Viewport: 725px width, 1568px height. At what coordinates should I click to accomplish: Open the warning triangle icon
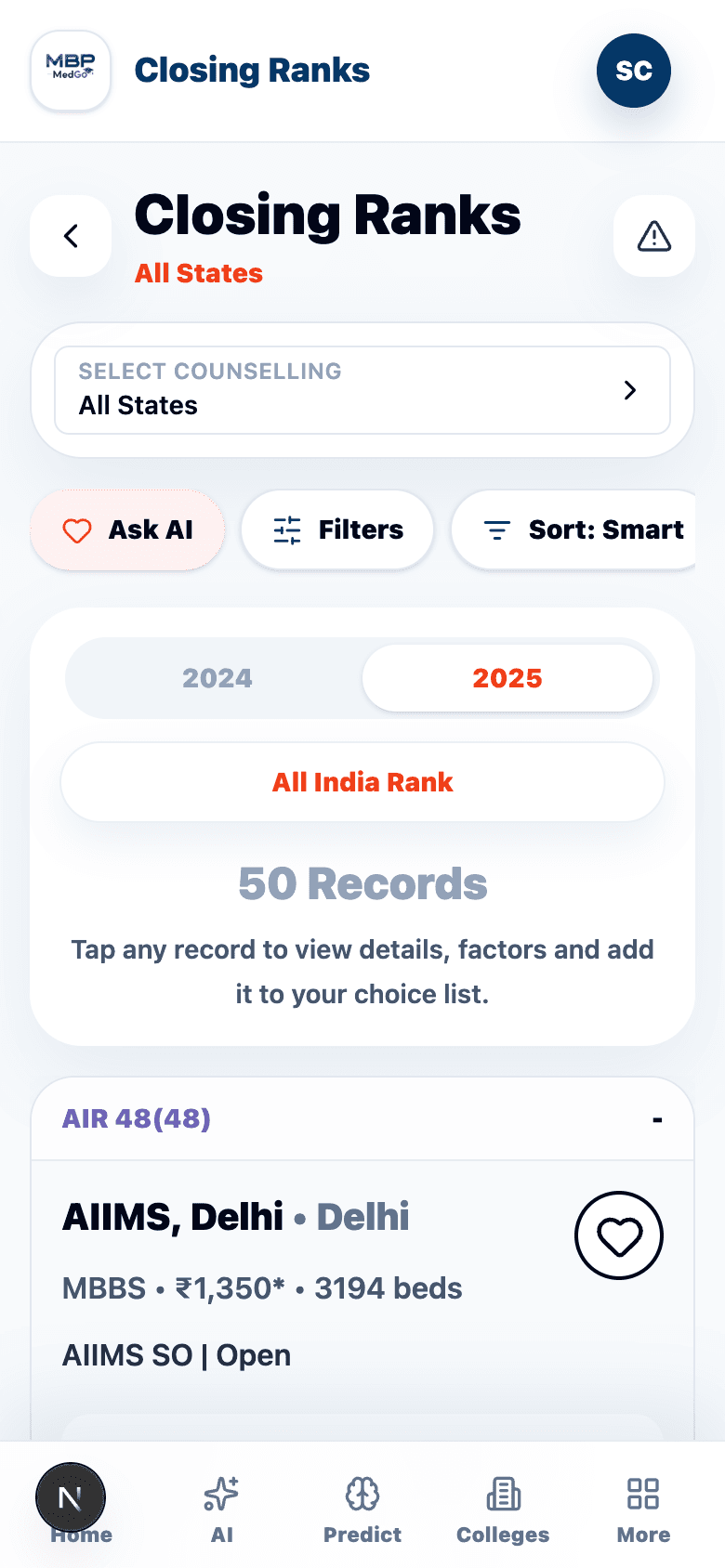click(x=654, y=236)
